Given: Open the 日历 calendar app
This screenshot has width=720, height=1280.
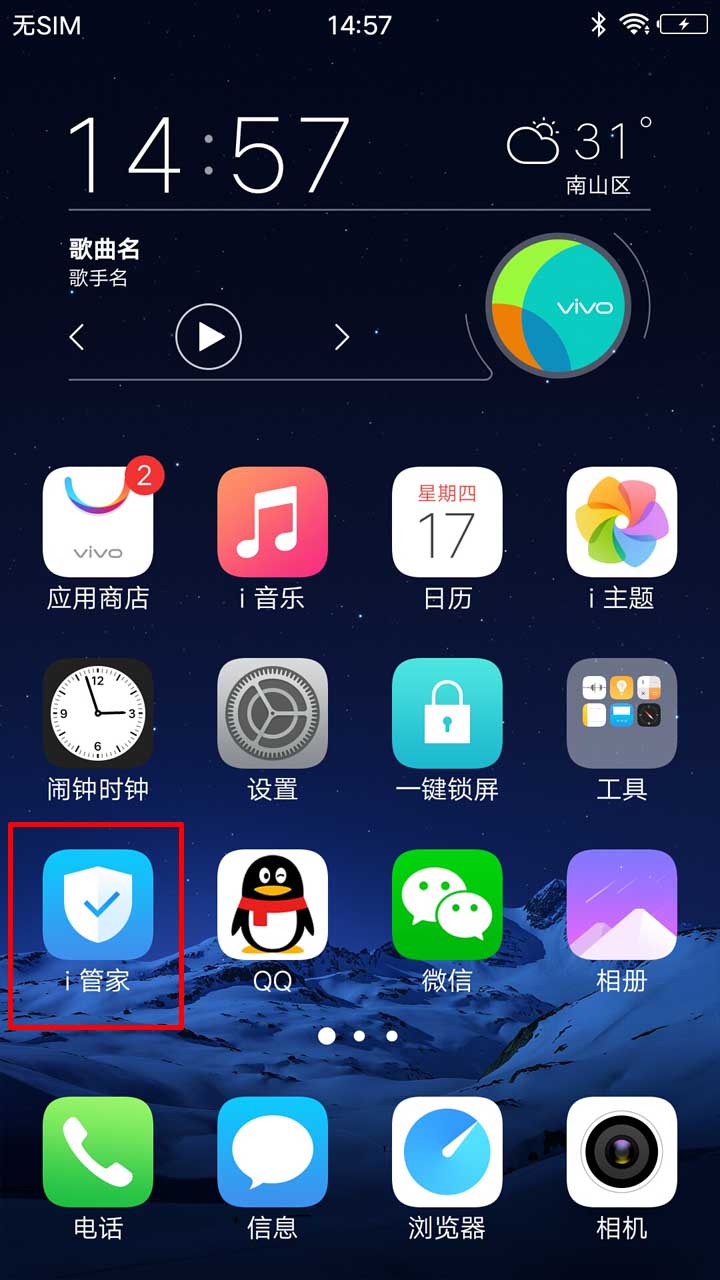Looking at the screenshot, I should (x=447, y=522).
